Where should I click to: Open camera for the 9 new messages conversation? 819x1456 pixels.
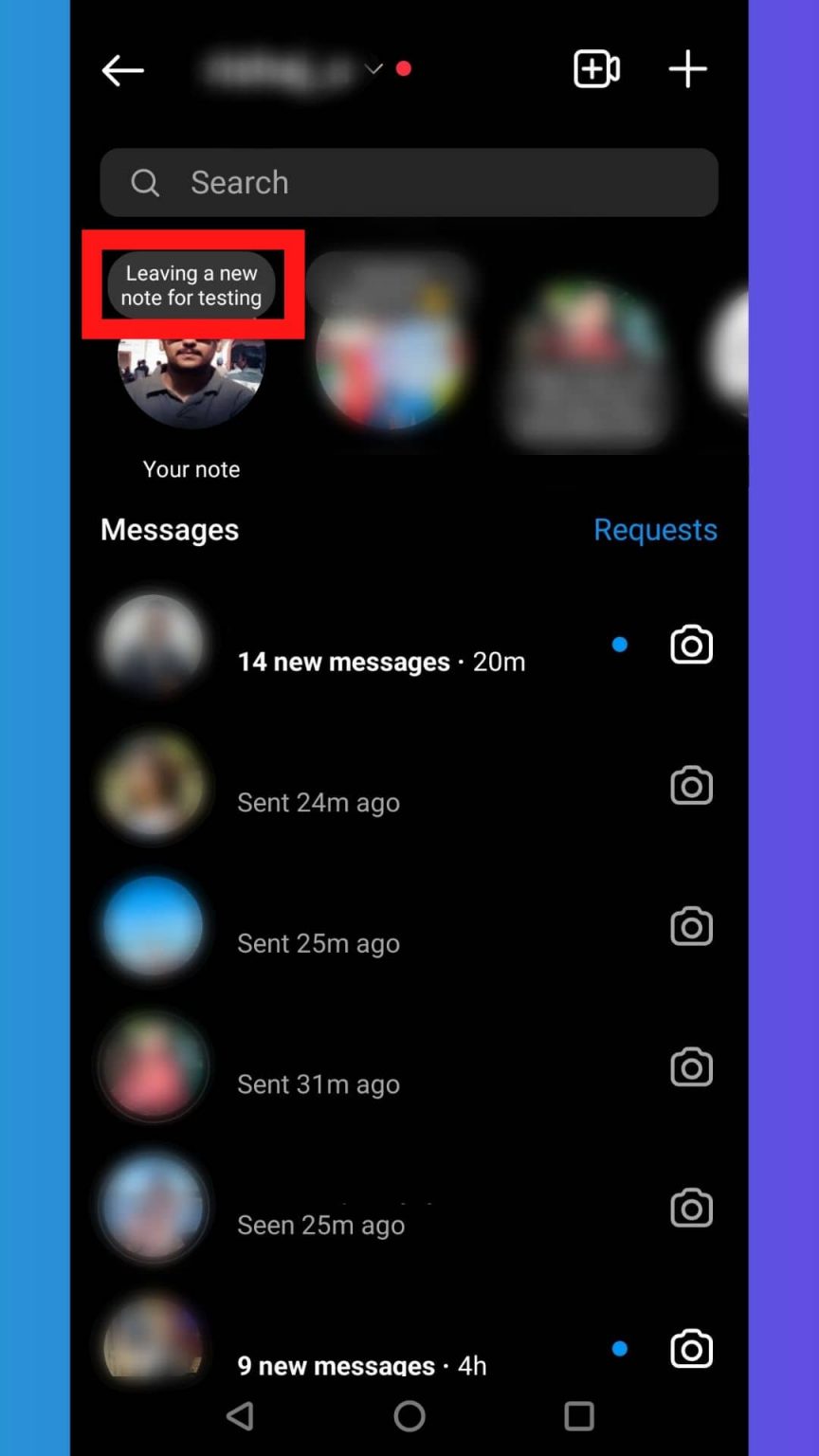(691, 1349)
